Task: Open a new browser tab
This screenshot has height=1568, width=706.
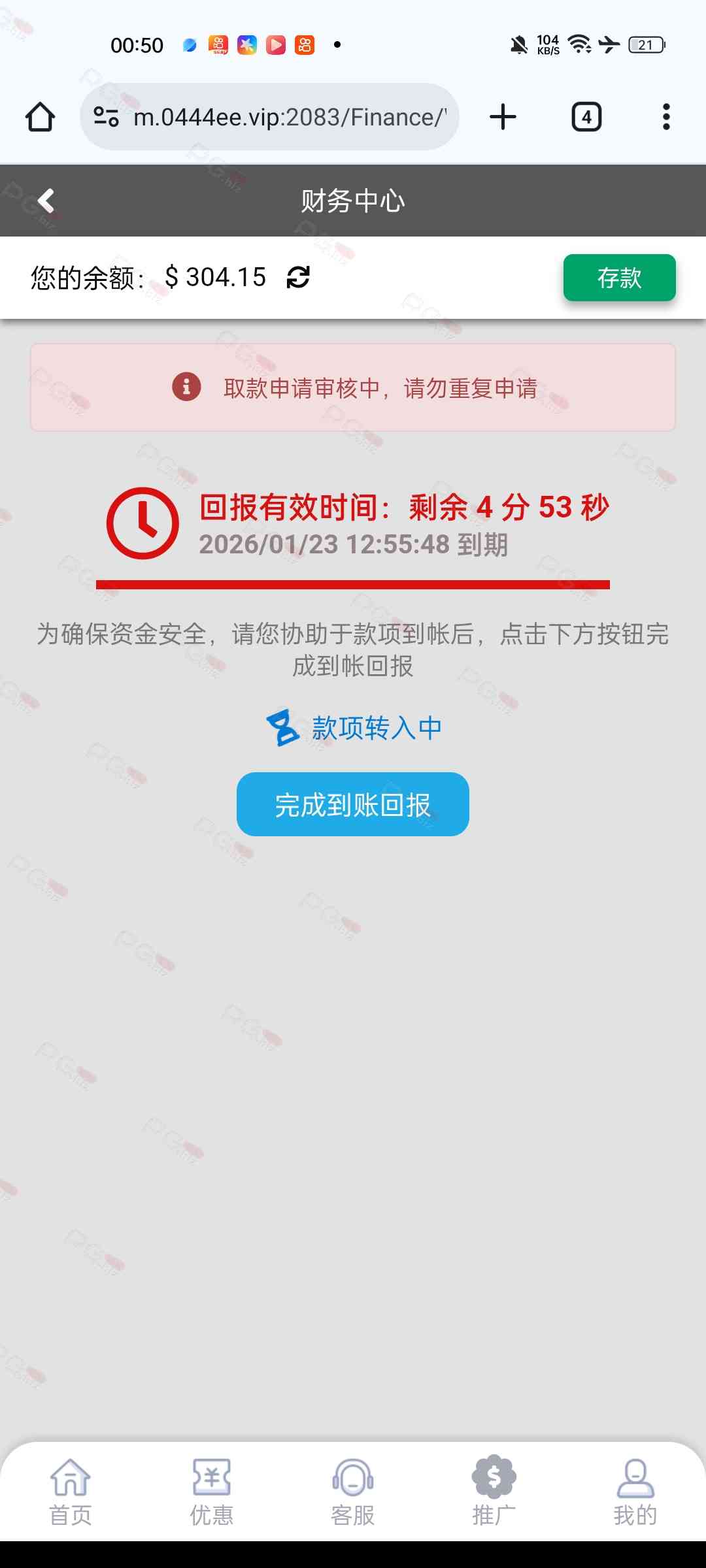Action: click(x=503, y=118)
